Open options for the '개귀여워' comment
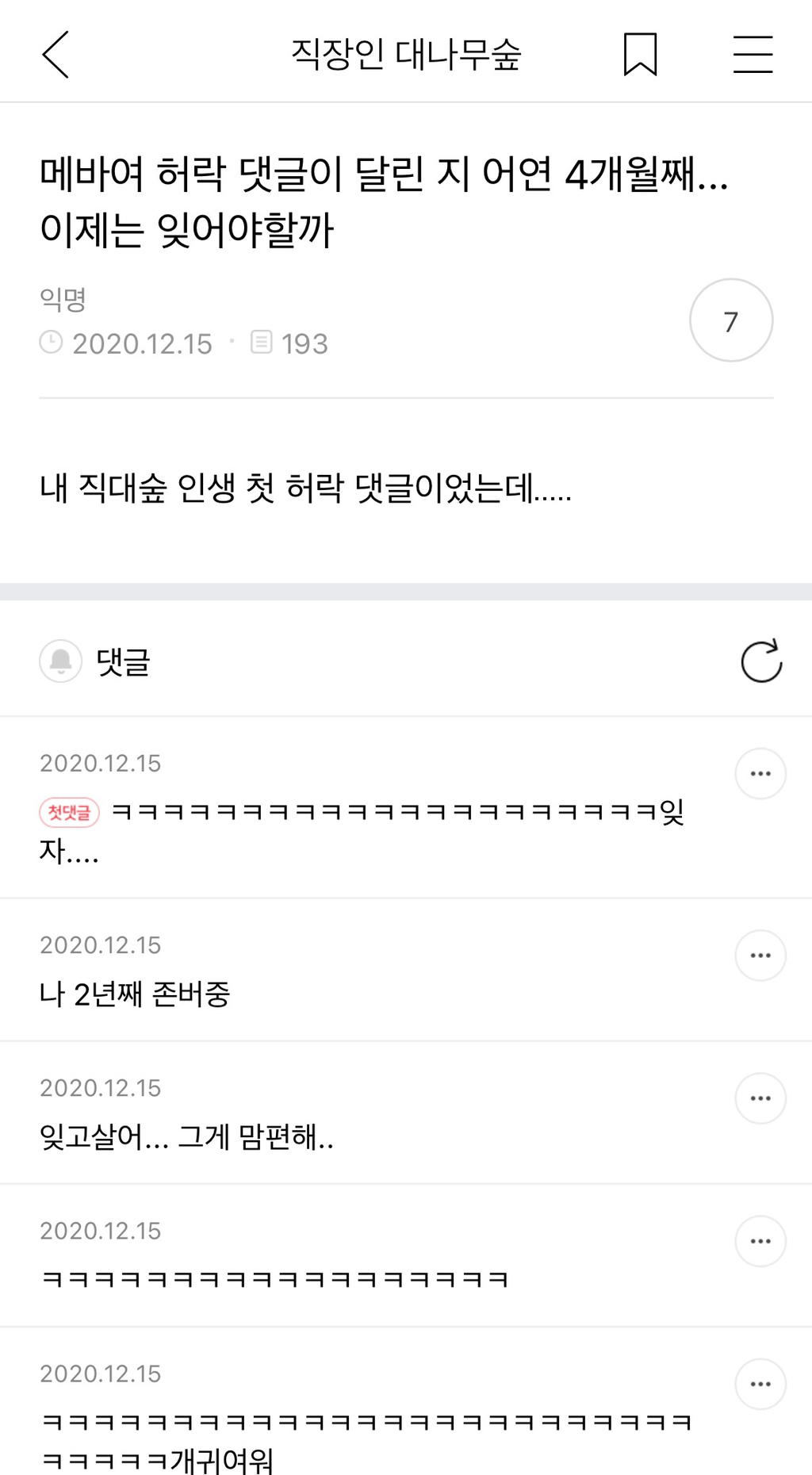The image size is (812, 1475). coord(760,1383)
